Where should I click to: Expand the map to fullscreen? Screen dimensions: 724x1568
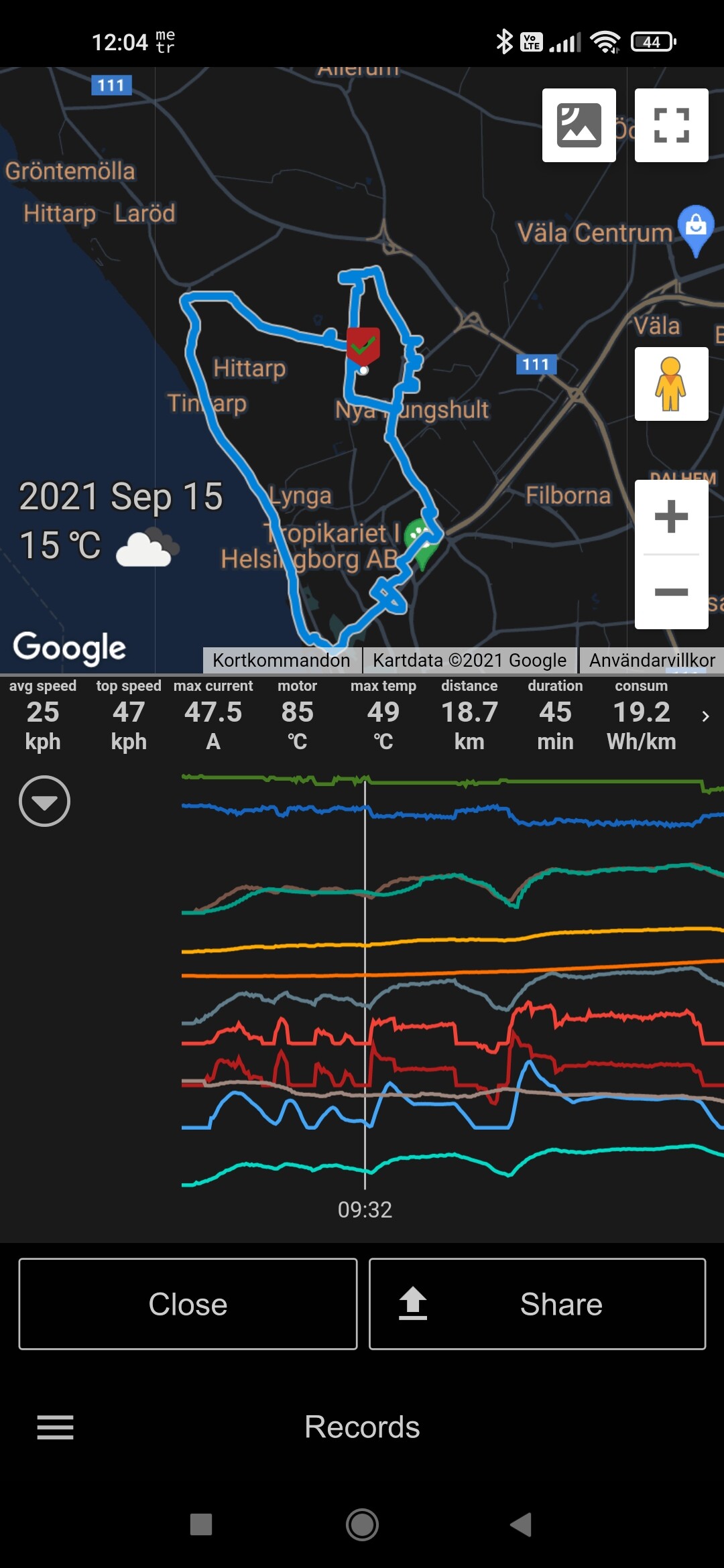pyautogui.click(x=671, y=125)
